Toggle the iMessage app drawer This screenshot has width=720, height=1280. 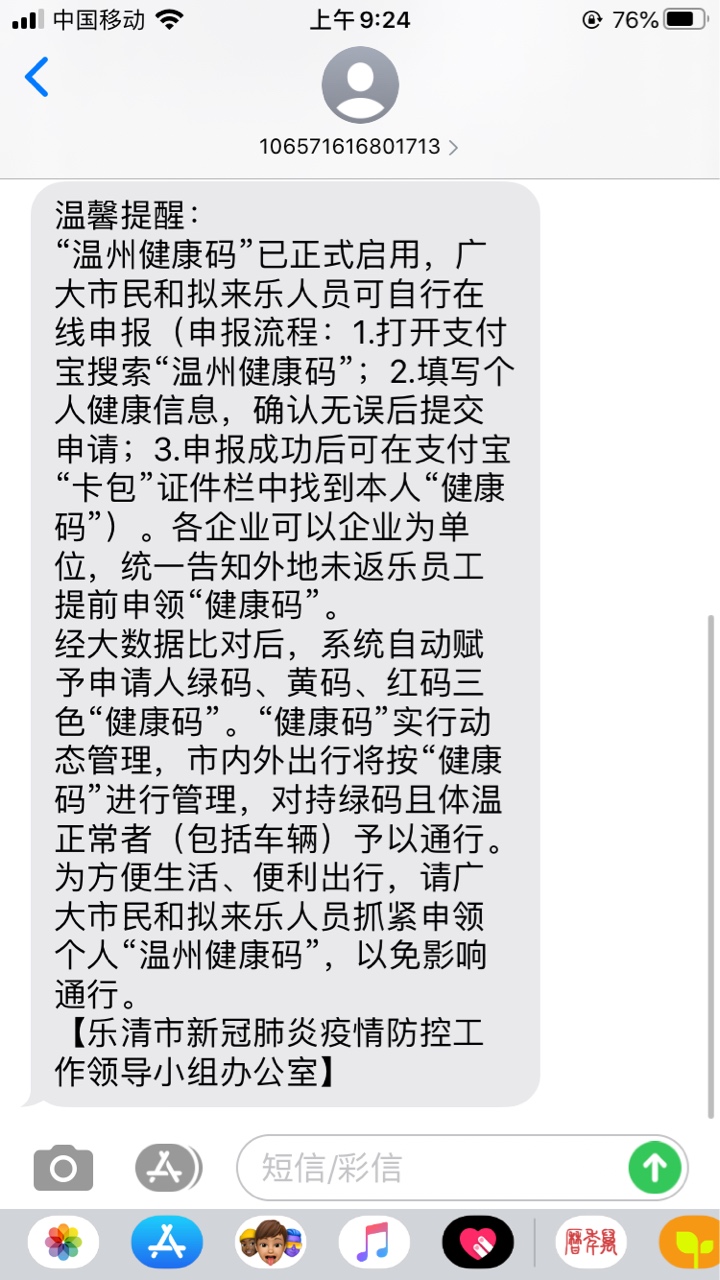tap(167, 1167)
